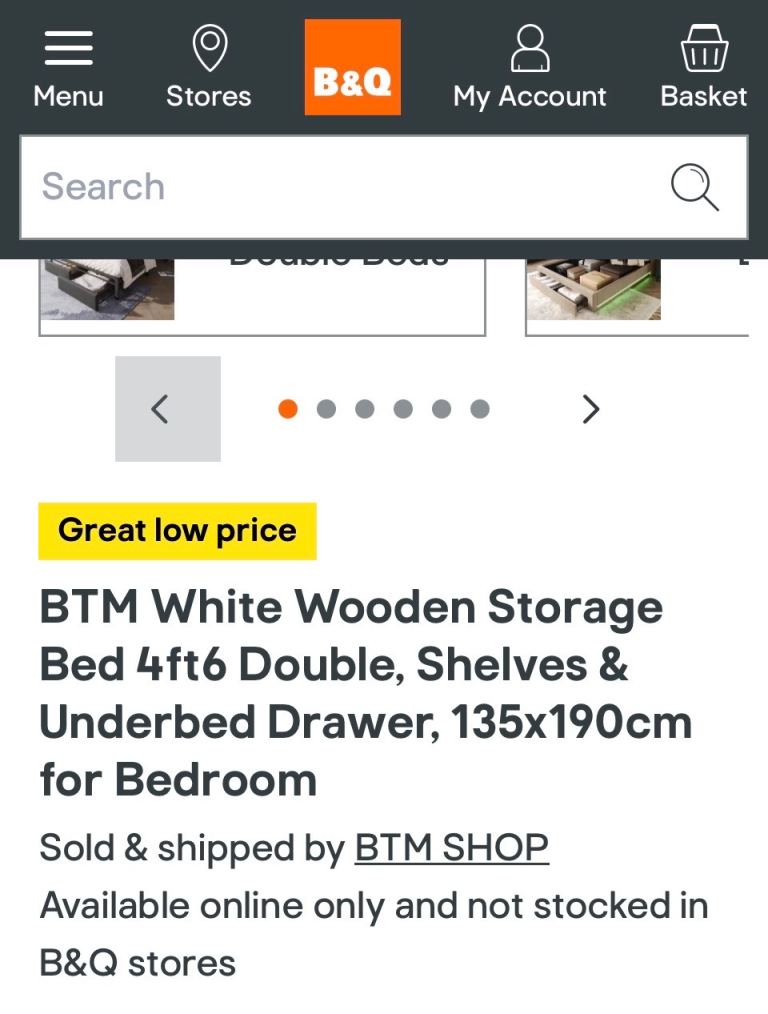Tap the magnifying glass search icon
This screenshot has height=1014, width=768.
tap(694, 187)
